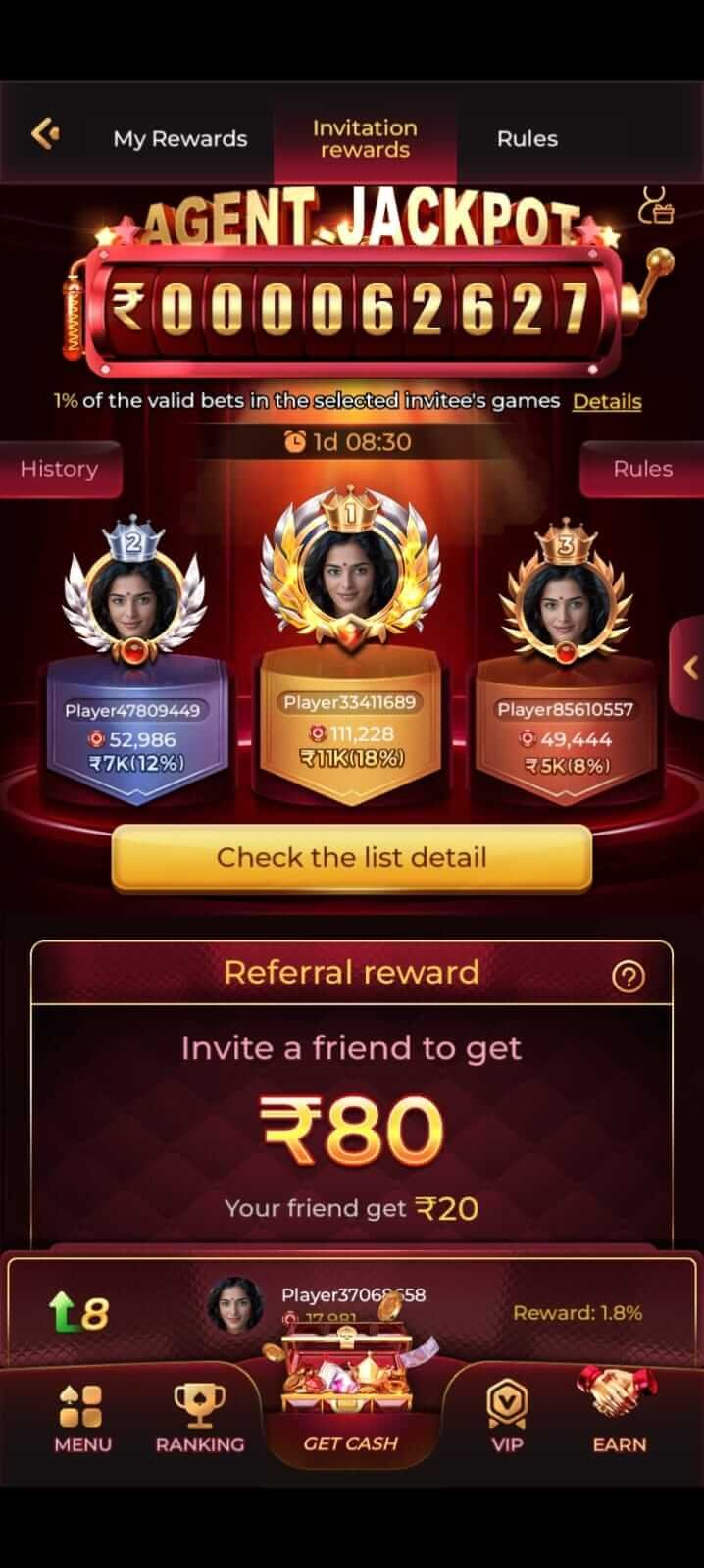Switch to the My Rewards tab
The image size is (704, 1568).
(179, 138)
